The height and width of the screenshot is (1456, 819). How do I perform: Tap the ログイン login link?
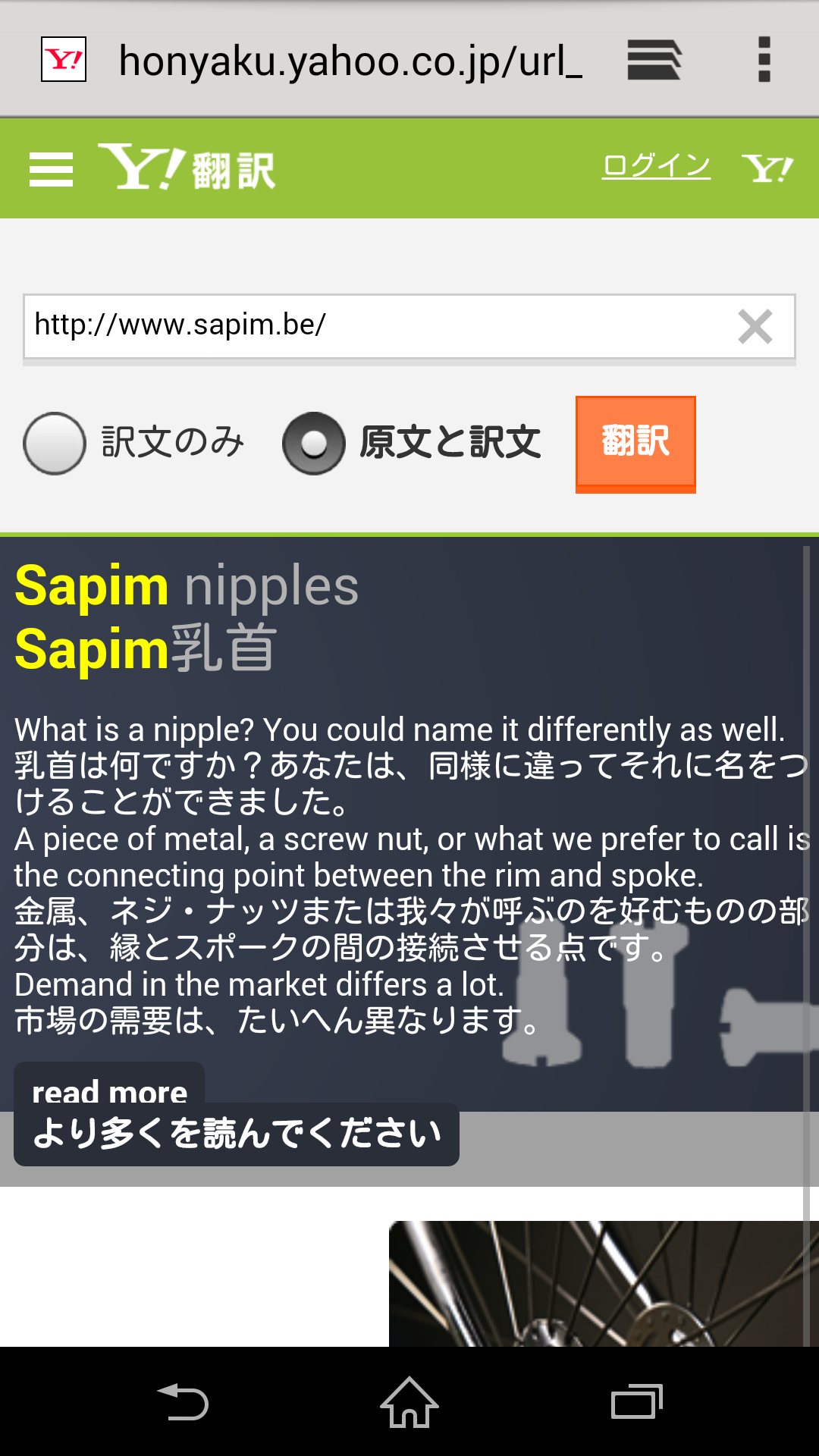[656, 165]
